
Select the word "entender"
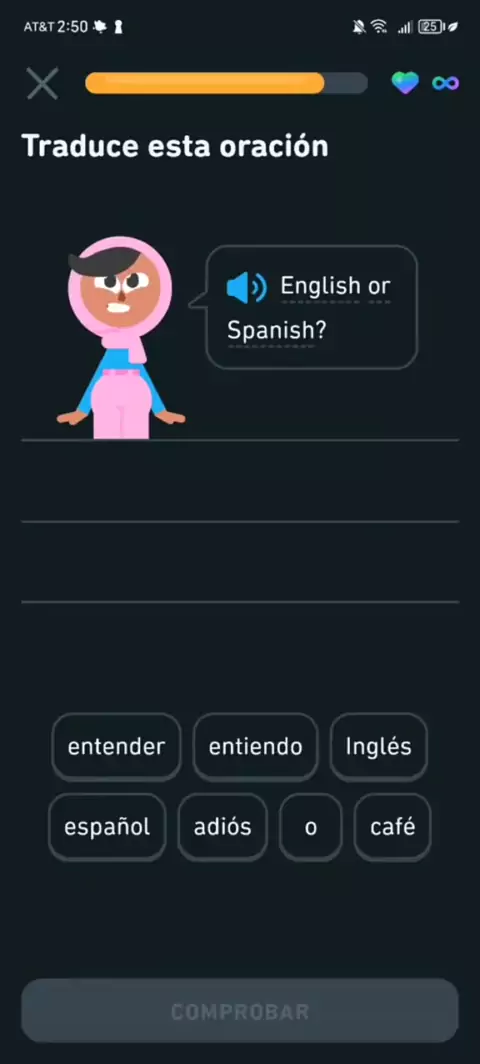[x=116, y=746]
